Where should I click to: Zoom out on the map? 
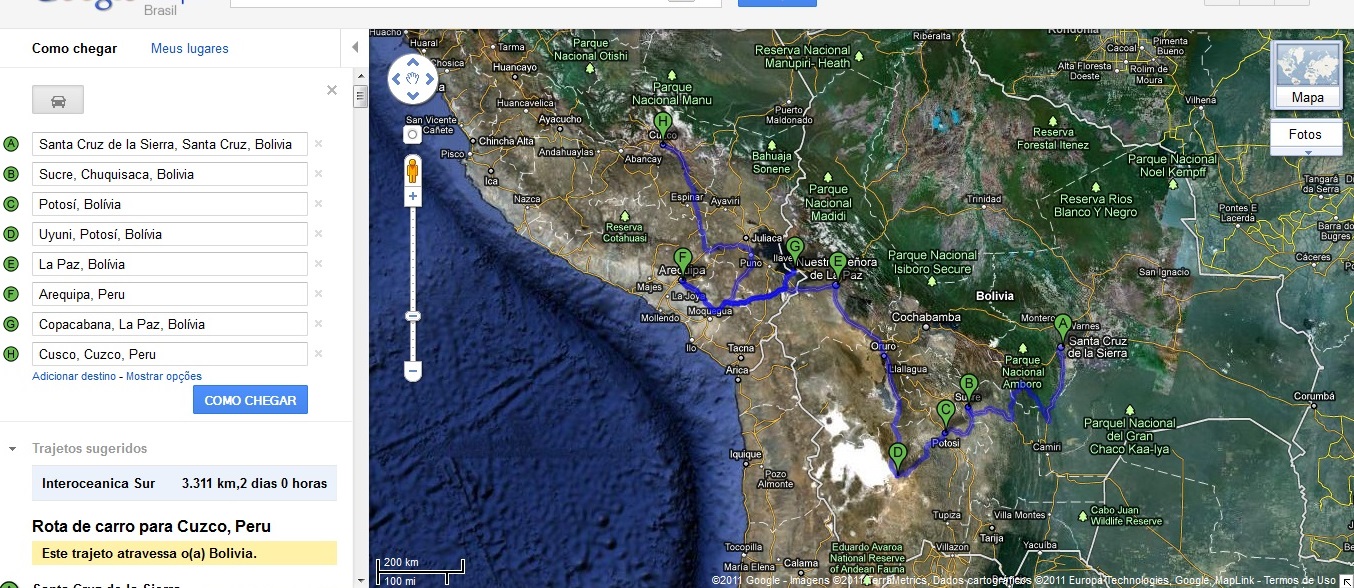pyautogui.click(x=413, y=371)
